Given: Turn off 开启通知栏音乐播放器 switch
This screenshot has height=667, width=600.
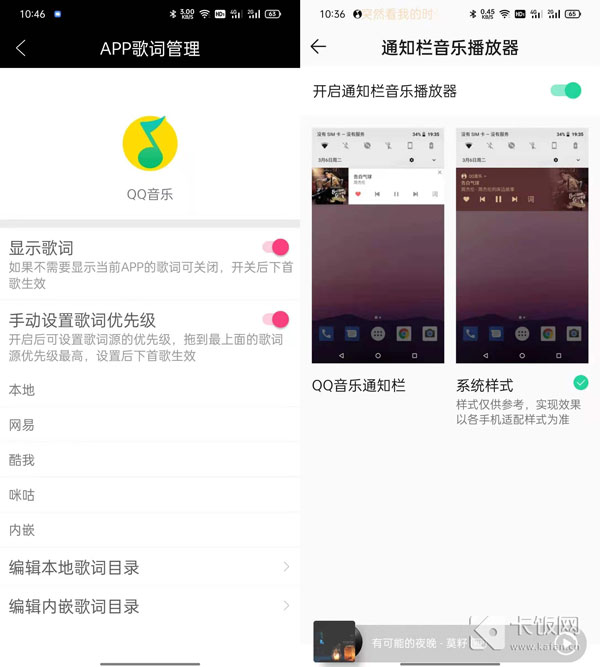Looking at the screenshot, I should tap(565, 91).
